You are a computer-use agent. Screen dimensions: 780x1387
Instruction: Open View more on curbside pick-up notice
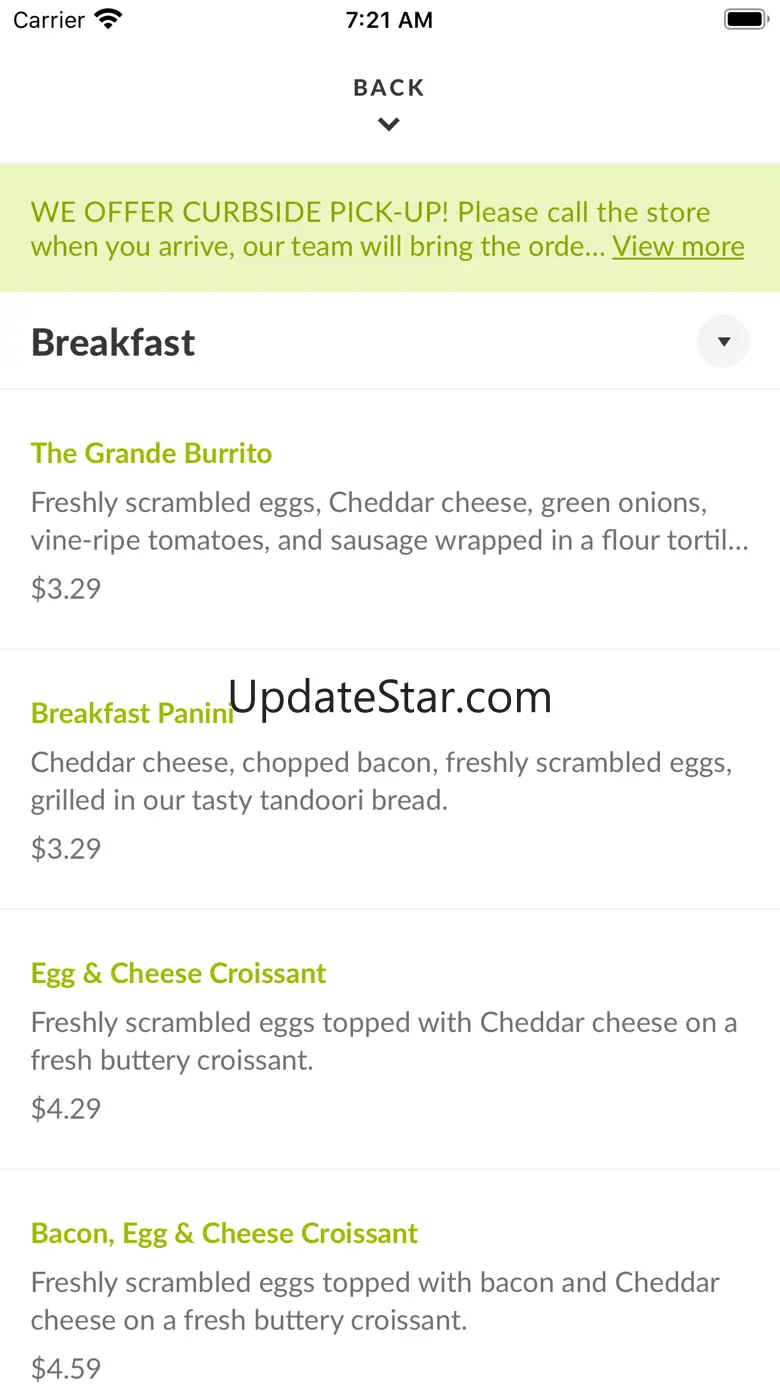click(x=678, y=246)
